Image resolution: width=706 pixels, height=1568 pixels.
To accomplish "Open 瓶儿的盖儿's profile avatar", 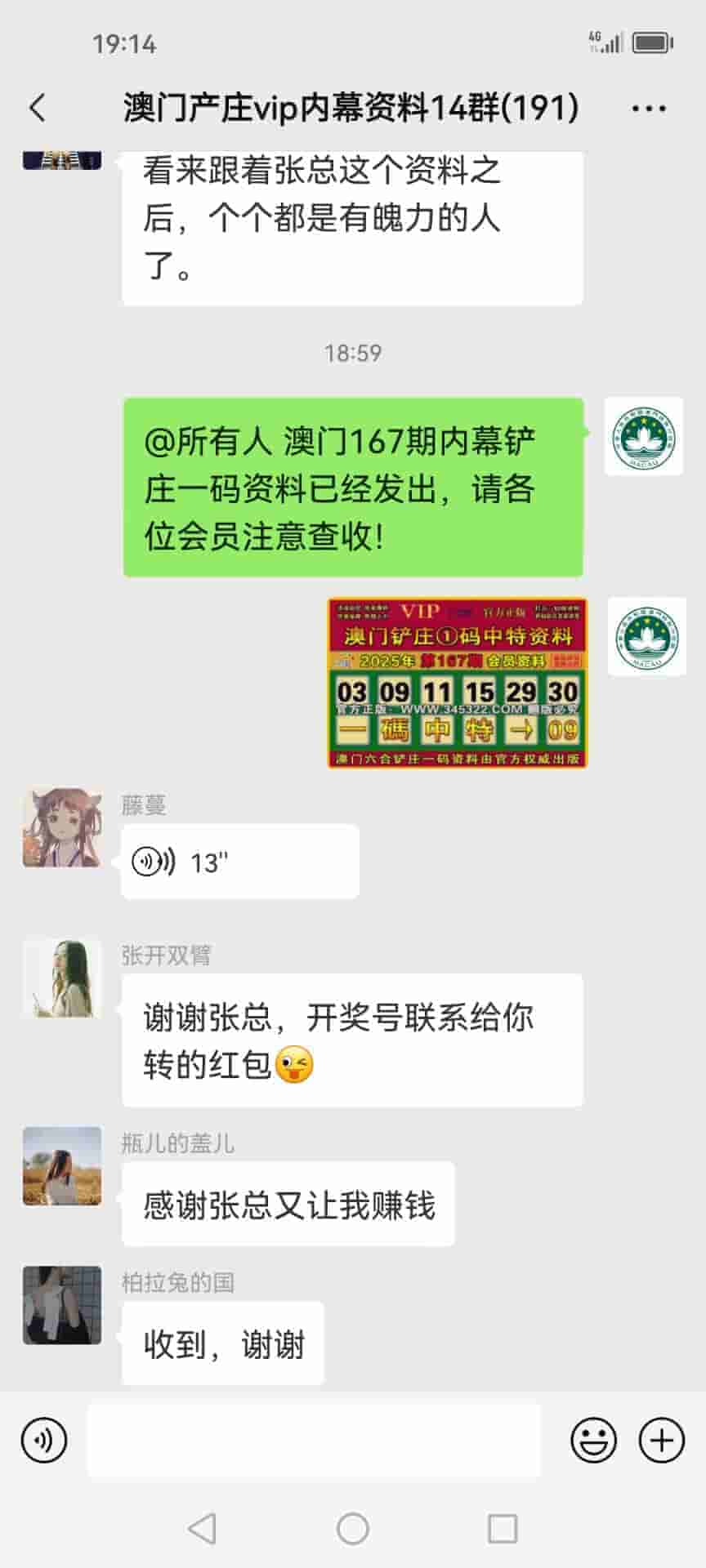I will (x=62, y=1166).
